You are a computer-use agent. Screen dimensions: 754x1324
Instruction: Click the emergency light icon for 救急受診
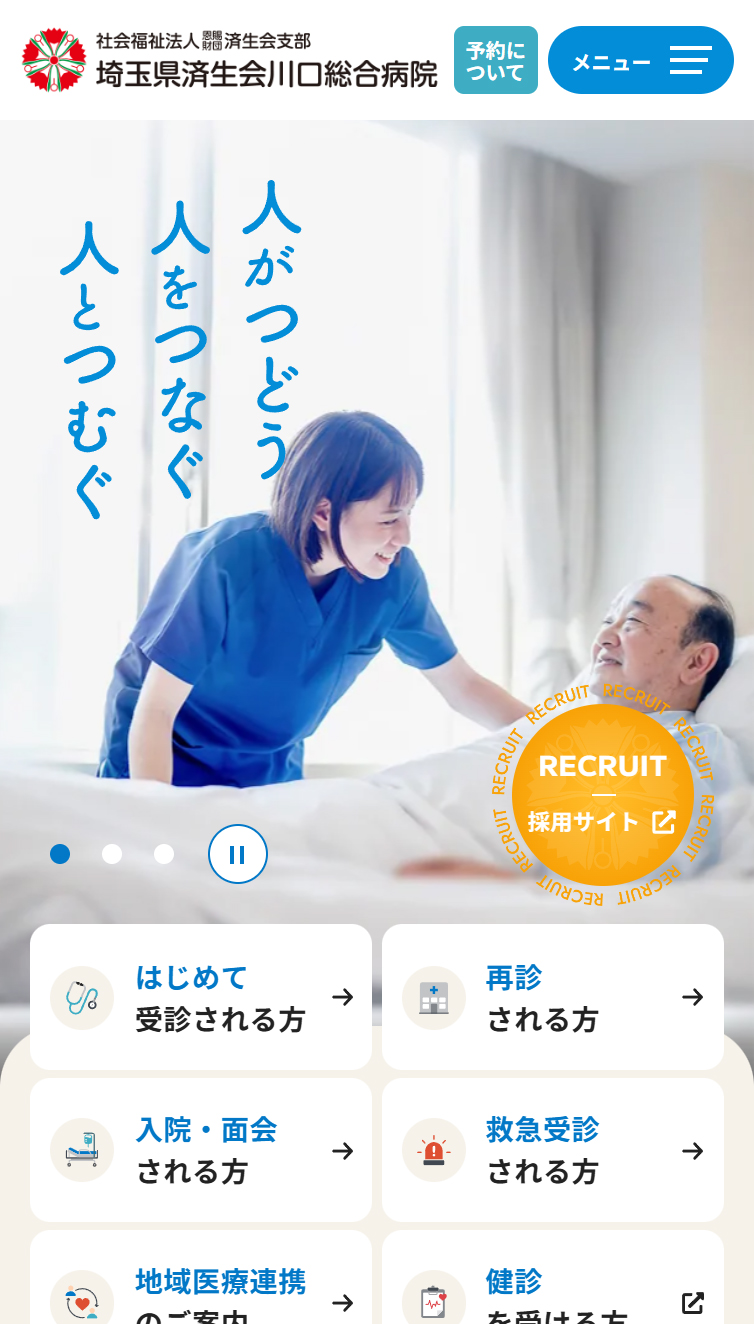(x=433, y=1150)
